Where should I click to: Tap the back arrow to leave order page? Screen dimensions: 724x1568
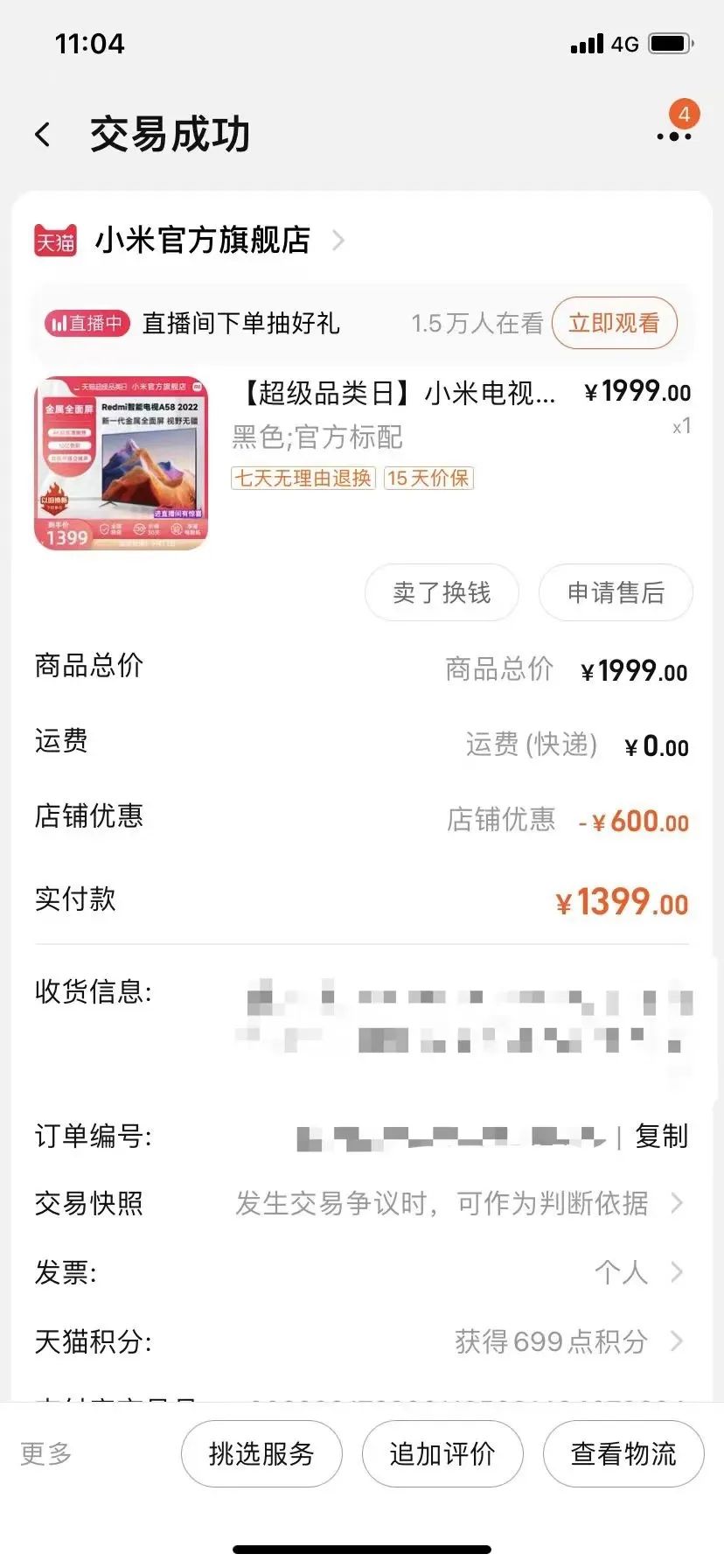coord(41,132)
